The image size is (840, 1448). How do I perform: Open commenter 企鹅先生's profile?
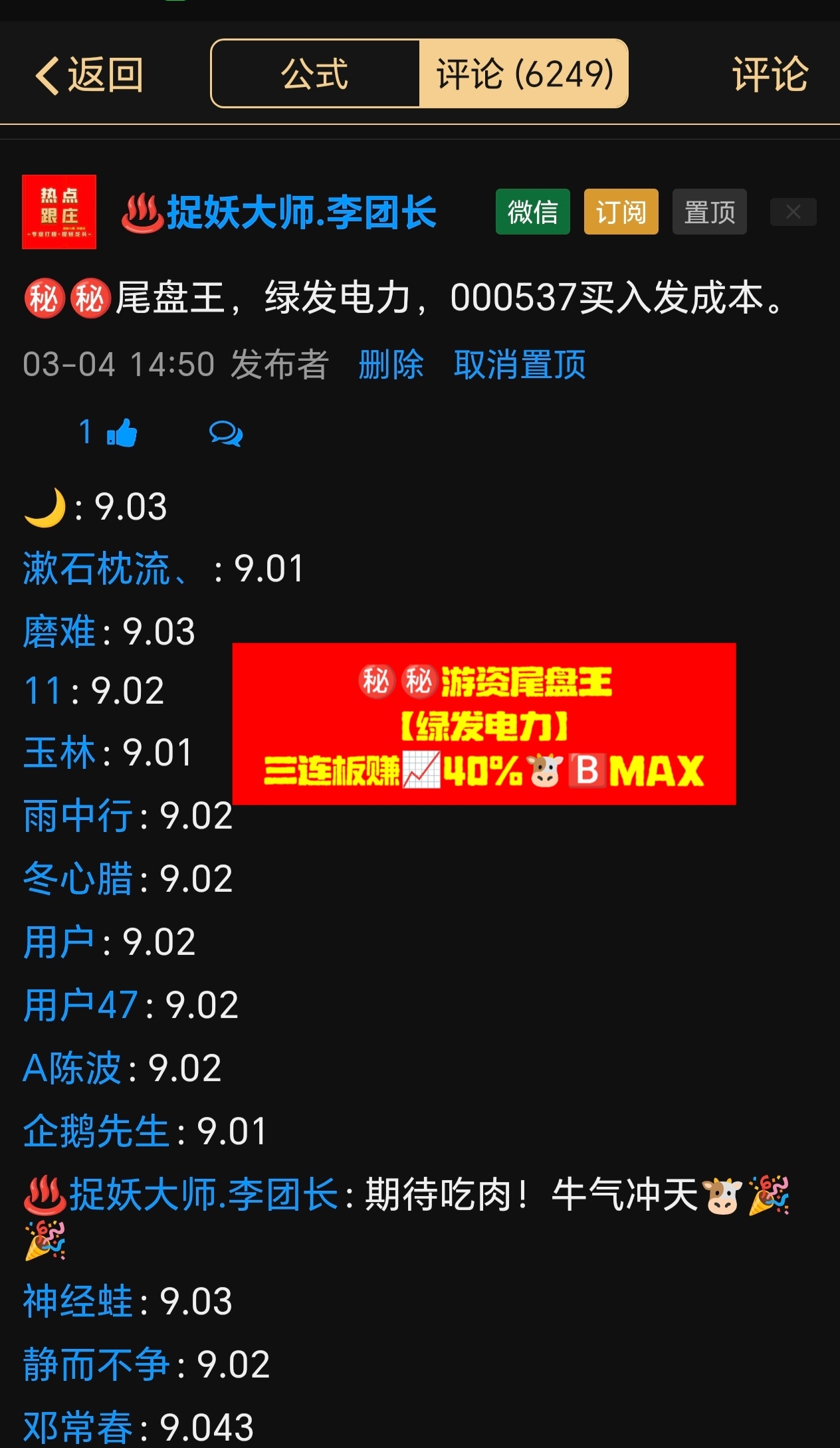[96, 1131]
